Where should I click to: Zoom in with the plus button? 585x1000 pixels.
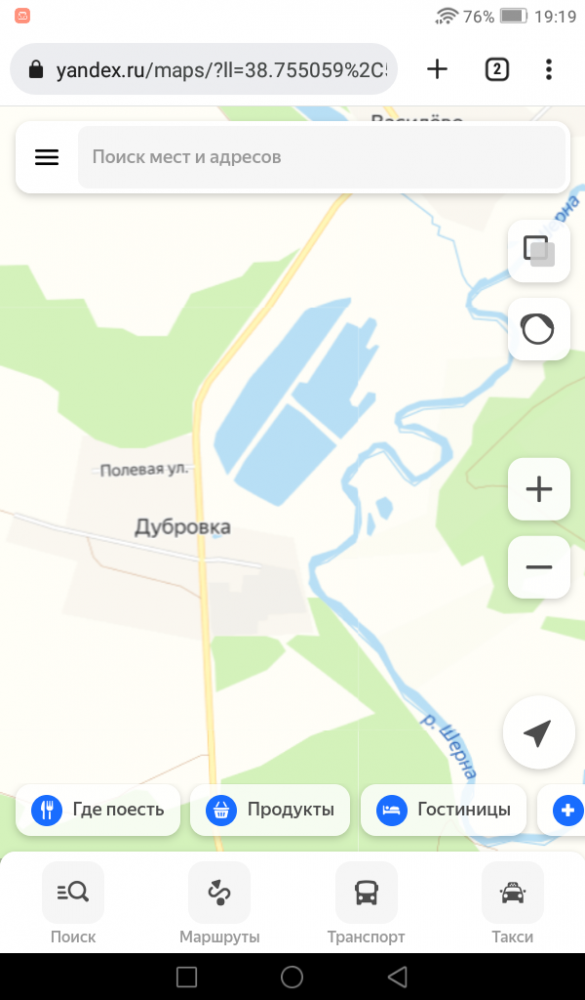click(x=539, y=489)
